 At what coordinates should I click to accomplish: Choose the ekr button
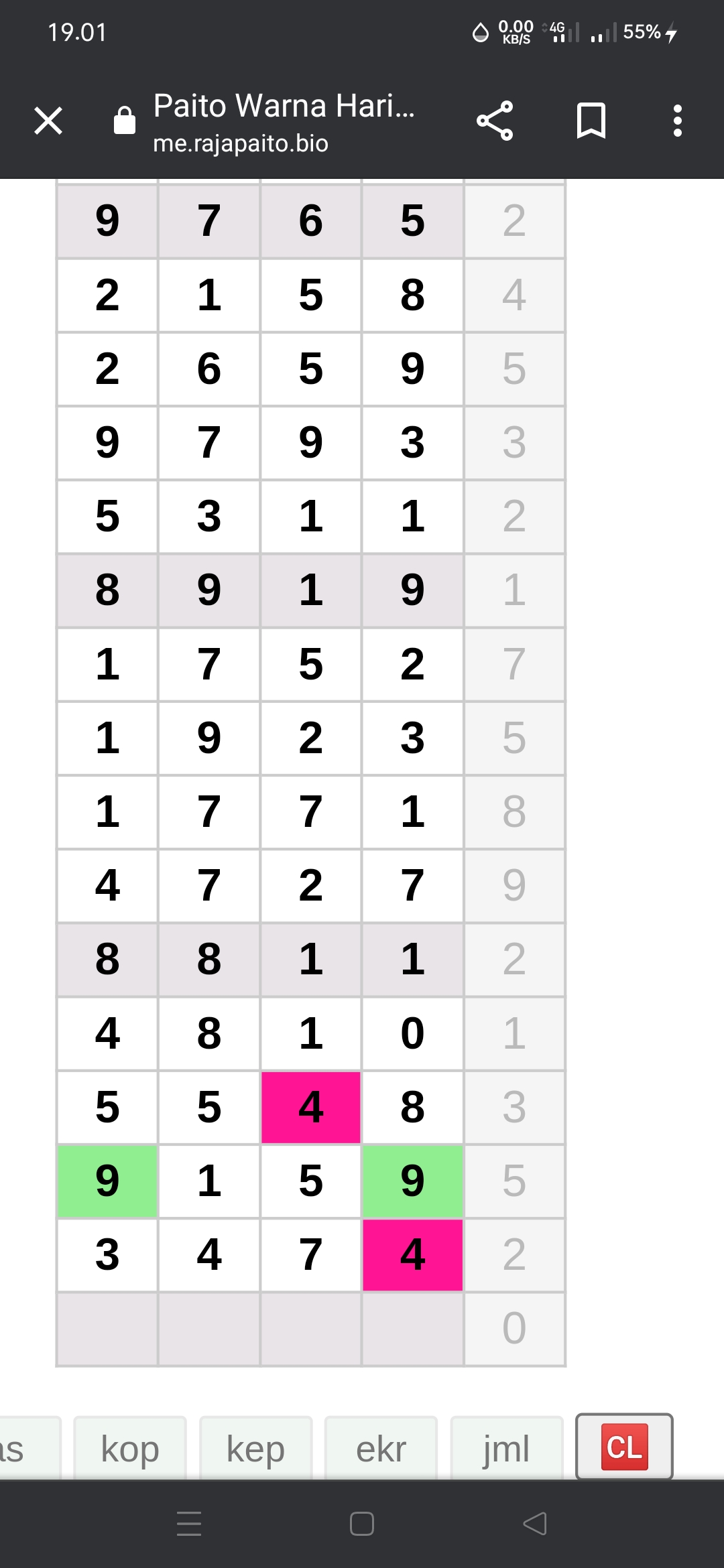(x=381, y=1449)
